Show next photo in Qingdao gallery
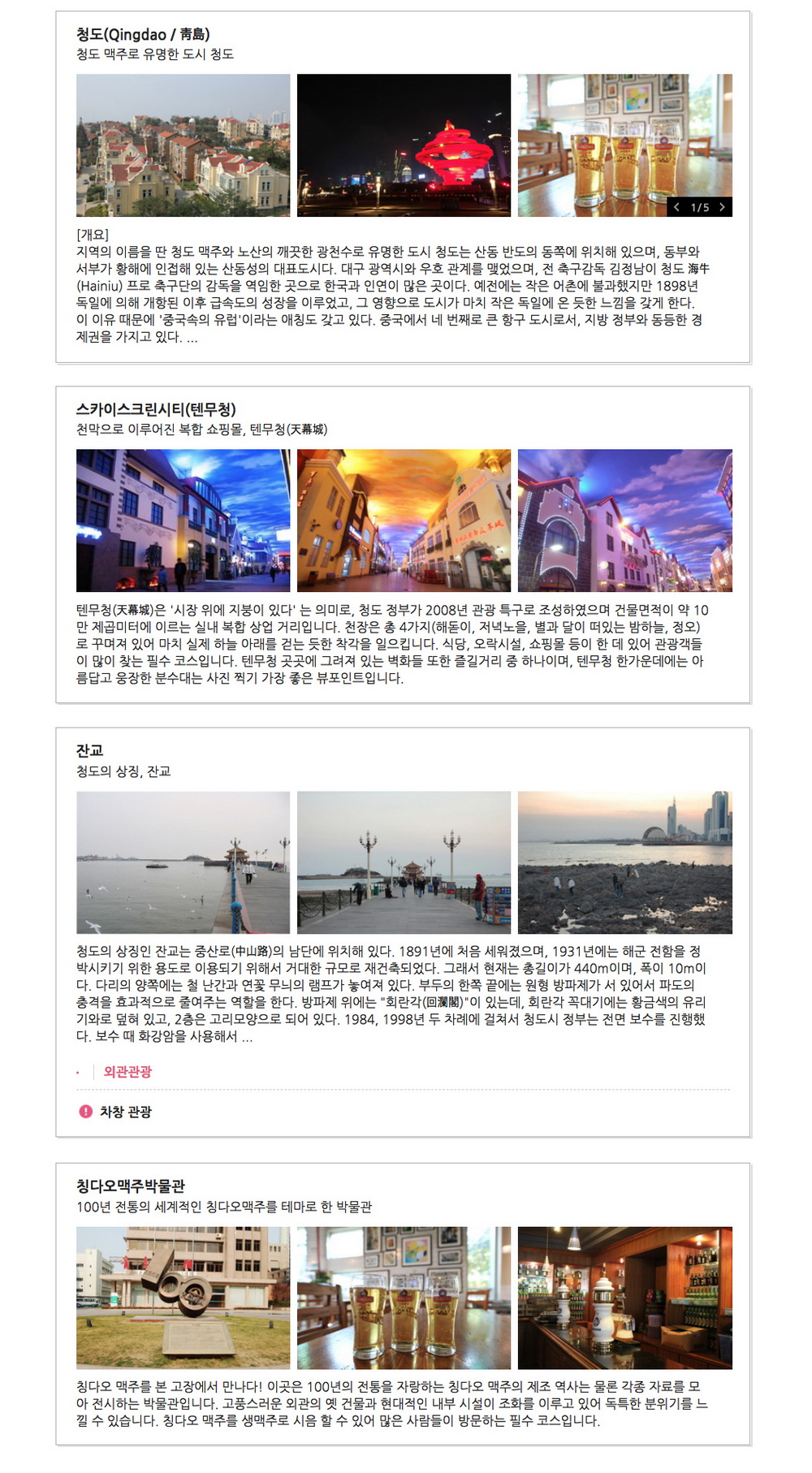Viewport: 812px width, 1473px height. [x=722, y=207]
